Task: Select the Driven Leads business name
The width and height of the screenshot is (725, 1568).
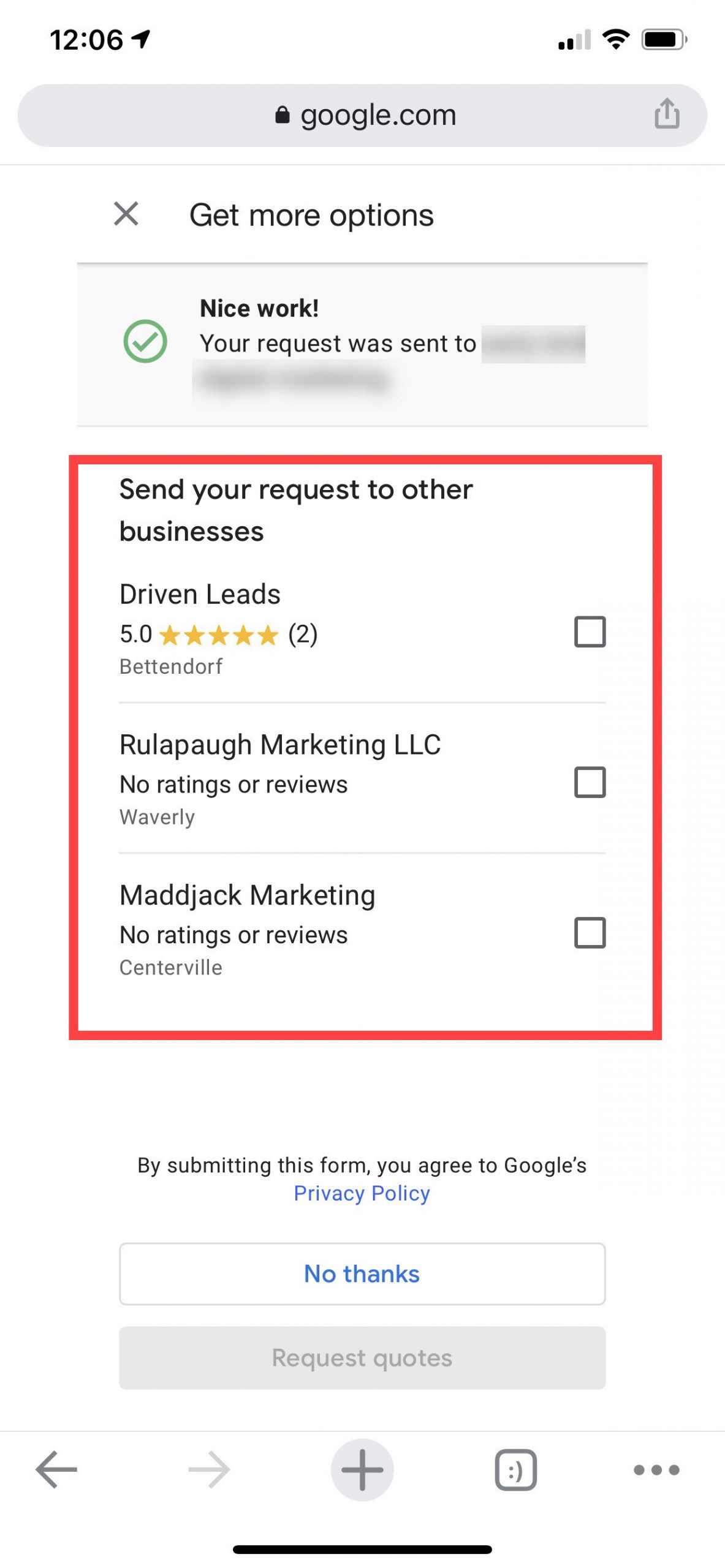Action: [200, 593]
